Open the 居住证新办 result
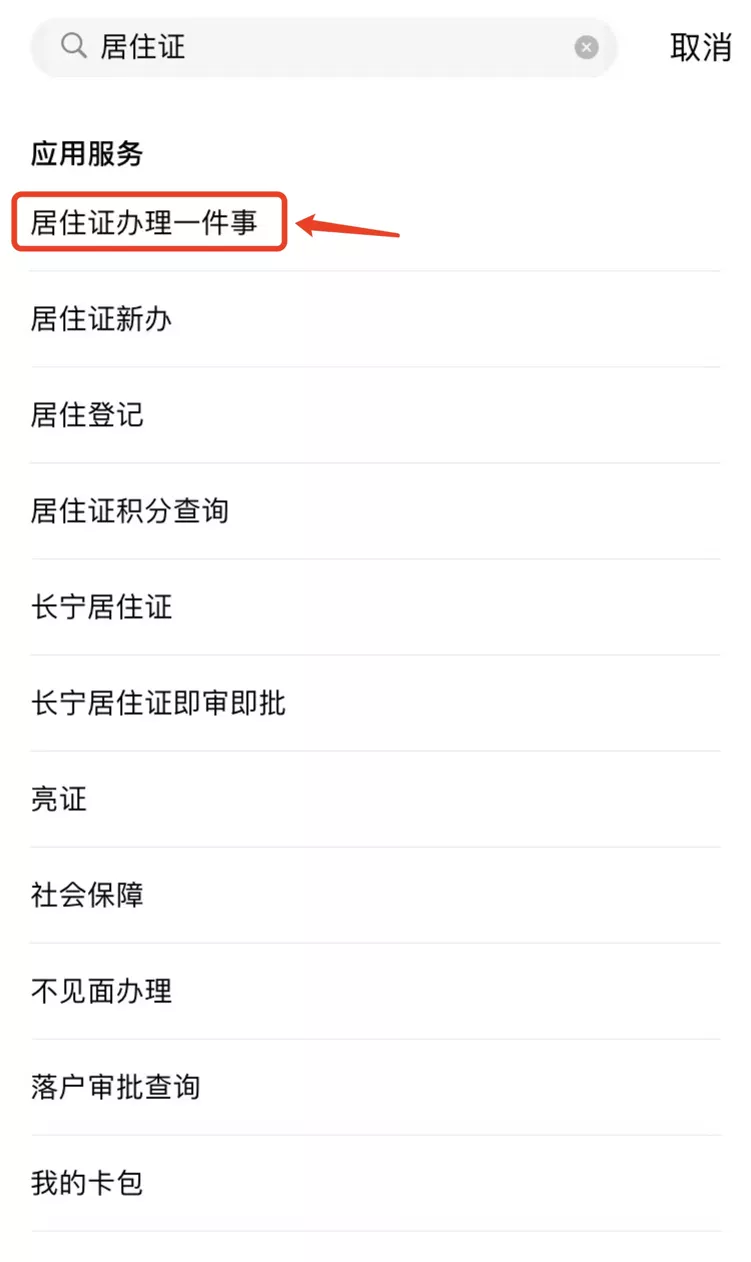 tap(374, 319)
